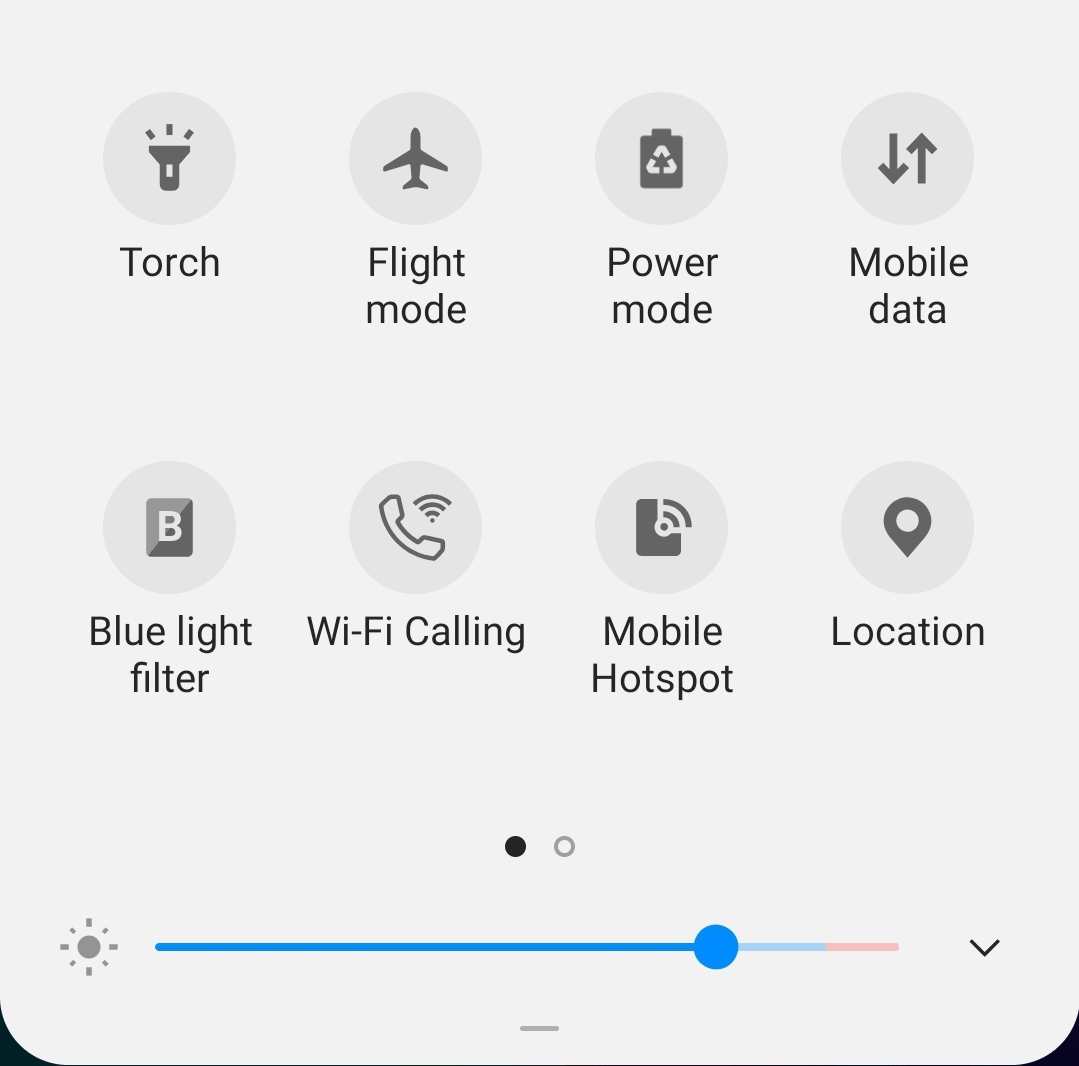This screenshot has height=1066, width=1079.
Task: Enable the Blue light filter
Action: pos(169,527)
